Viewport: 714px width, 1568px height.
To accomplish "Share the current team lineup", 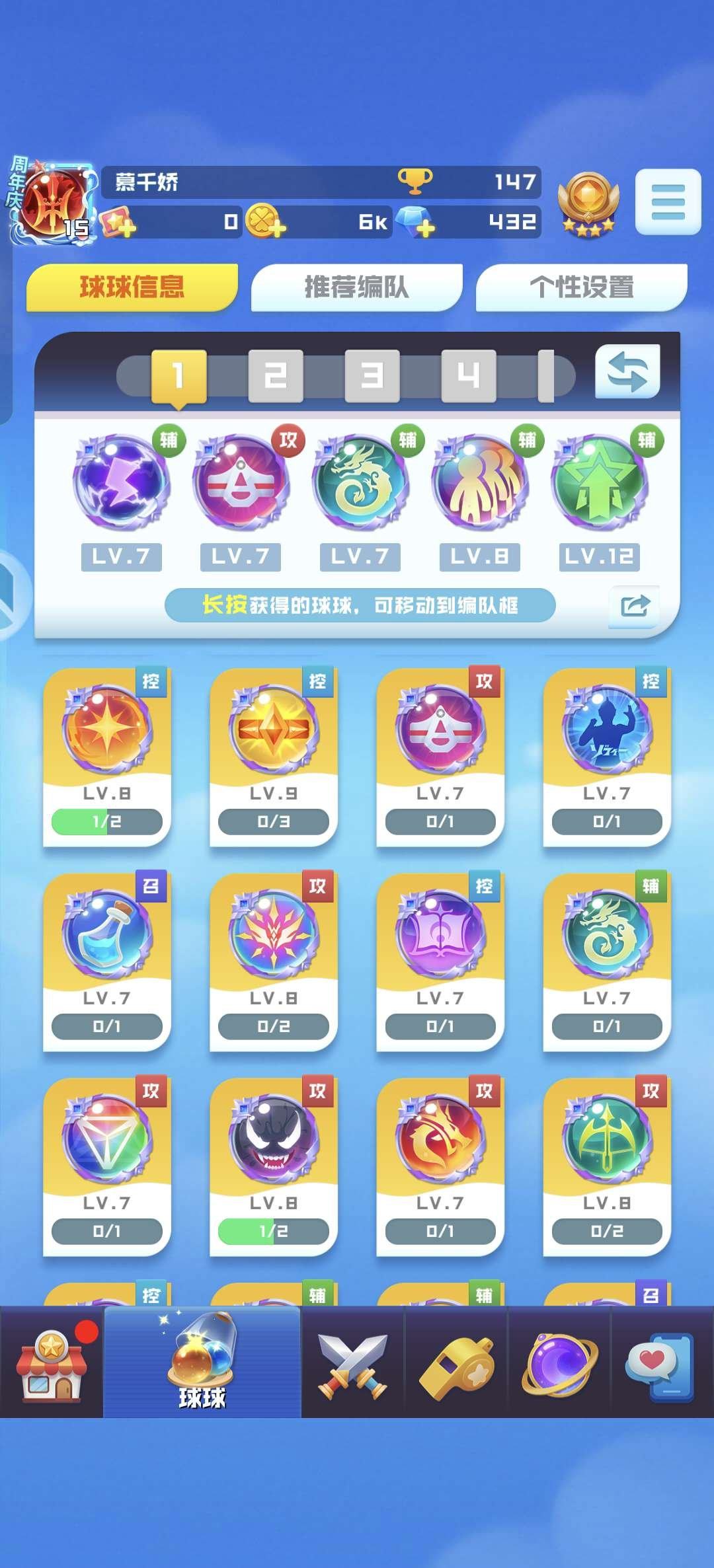I will [634, 605].
